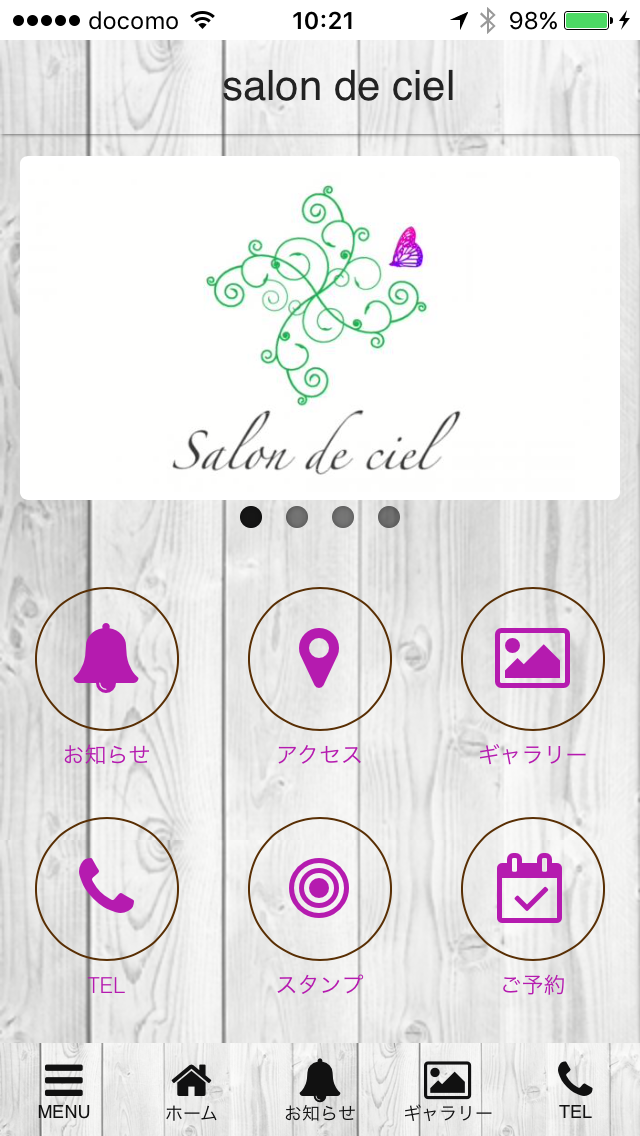Image resolution: width=640 pixels, height=1136 pixels.
Task: Open the ギャラリー picture circle button
Action: point(533,659)
